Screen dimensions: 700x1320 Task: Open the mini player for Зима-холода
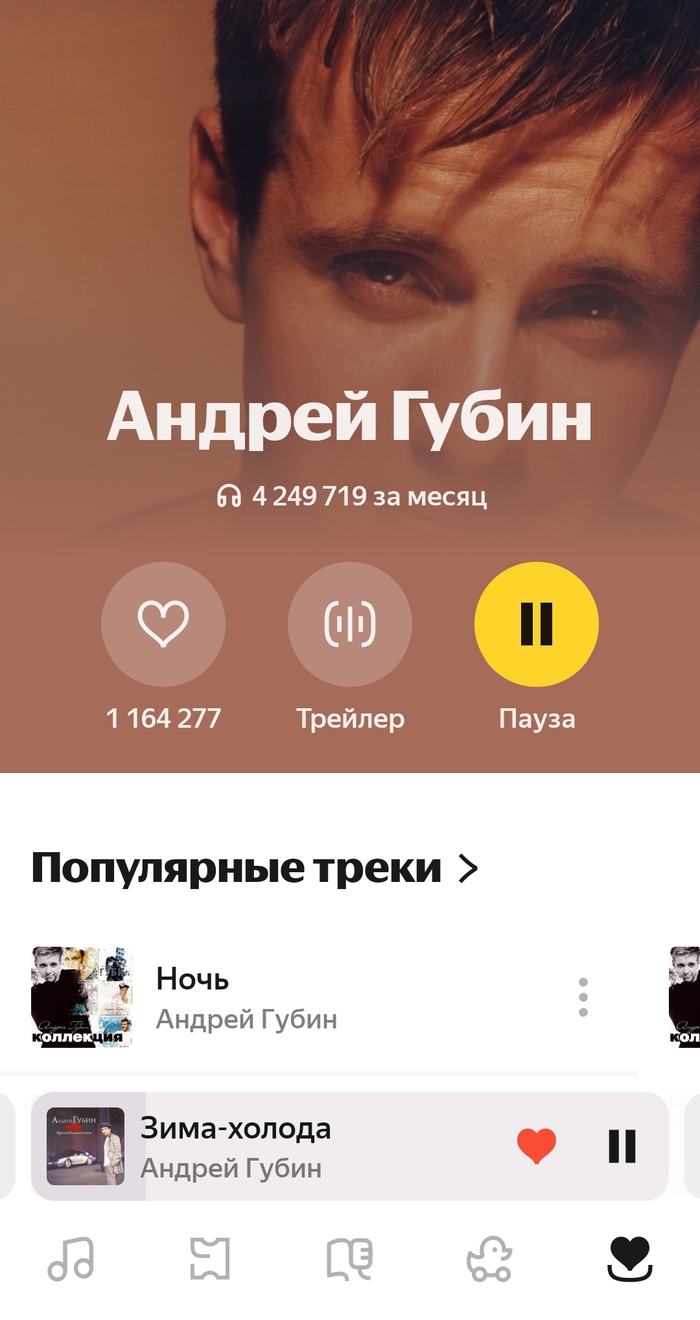(x=300, y=1146)
